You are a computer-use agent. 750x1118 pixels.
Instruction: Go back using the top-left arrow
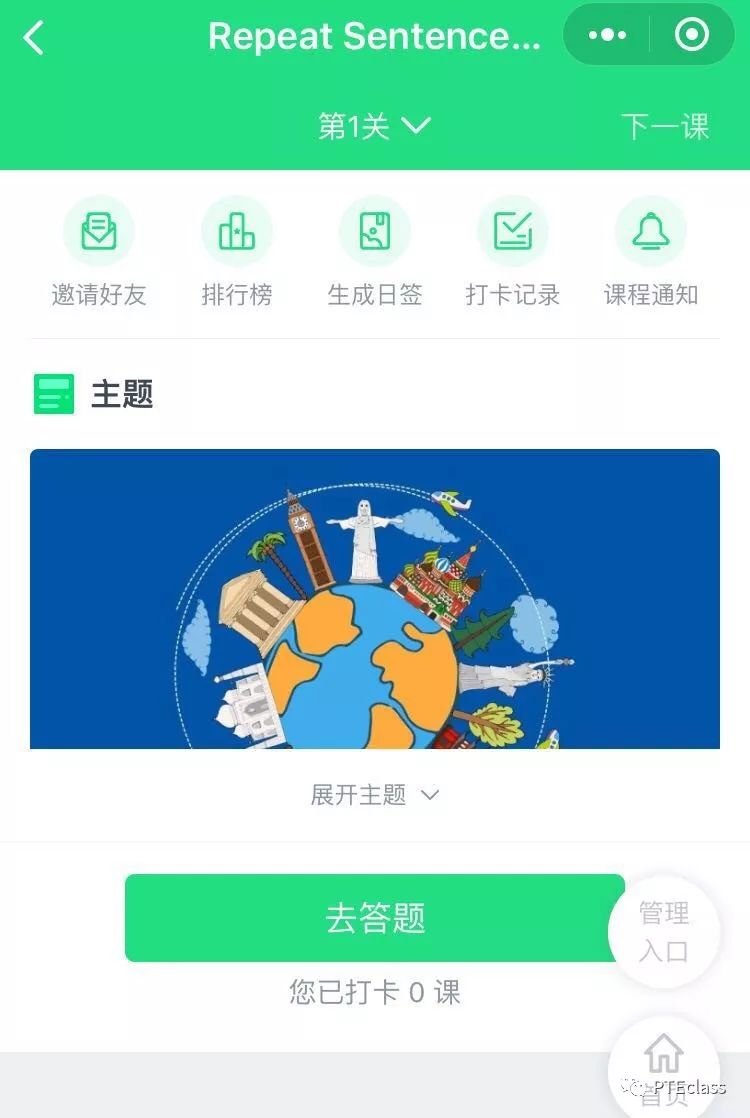tap(34, 38)
